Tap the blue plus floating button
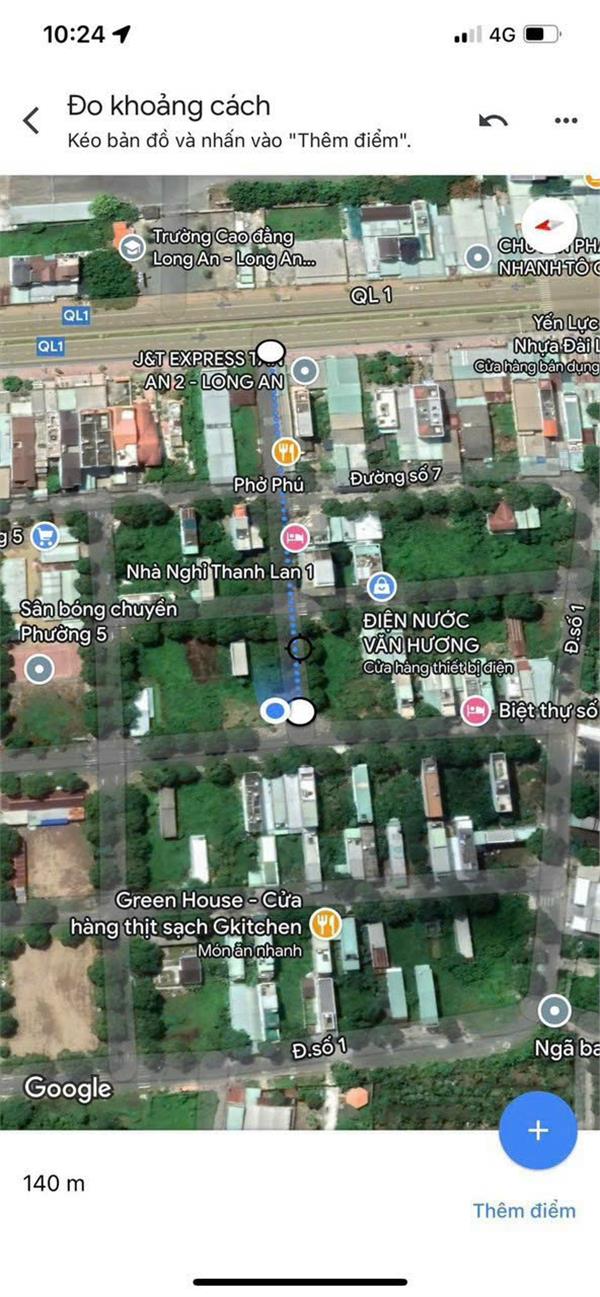This screenshot has width=600, height=1297. 538,1131
